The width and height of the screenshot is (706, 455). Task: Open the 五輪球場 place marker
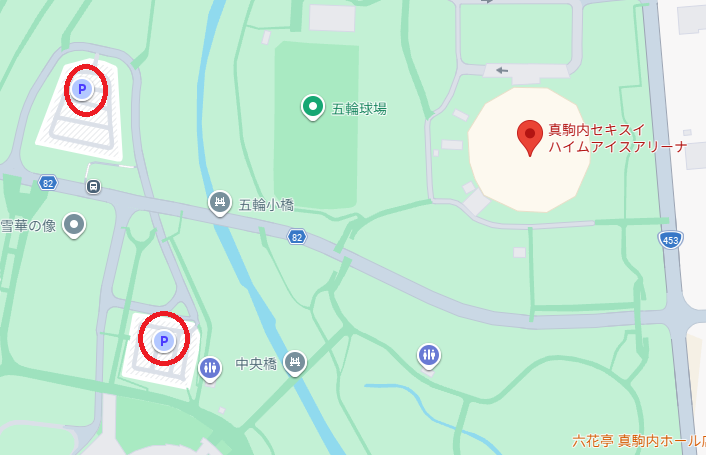tap(313, 105)
